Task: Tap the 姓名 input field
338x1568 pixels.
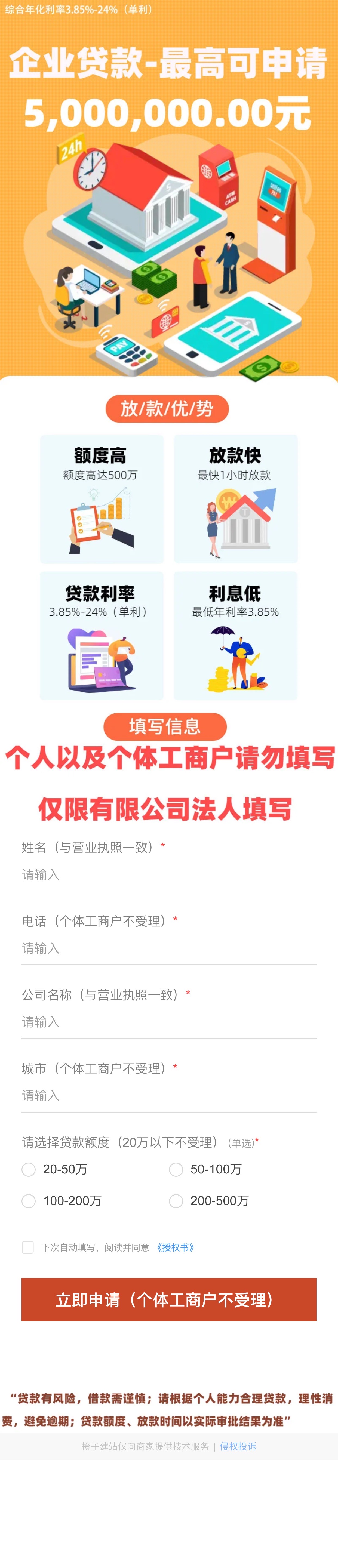Action: pos(169,875)
